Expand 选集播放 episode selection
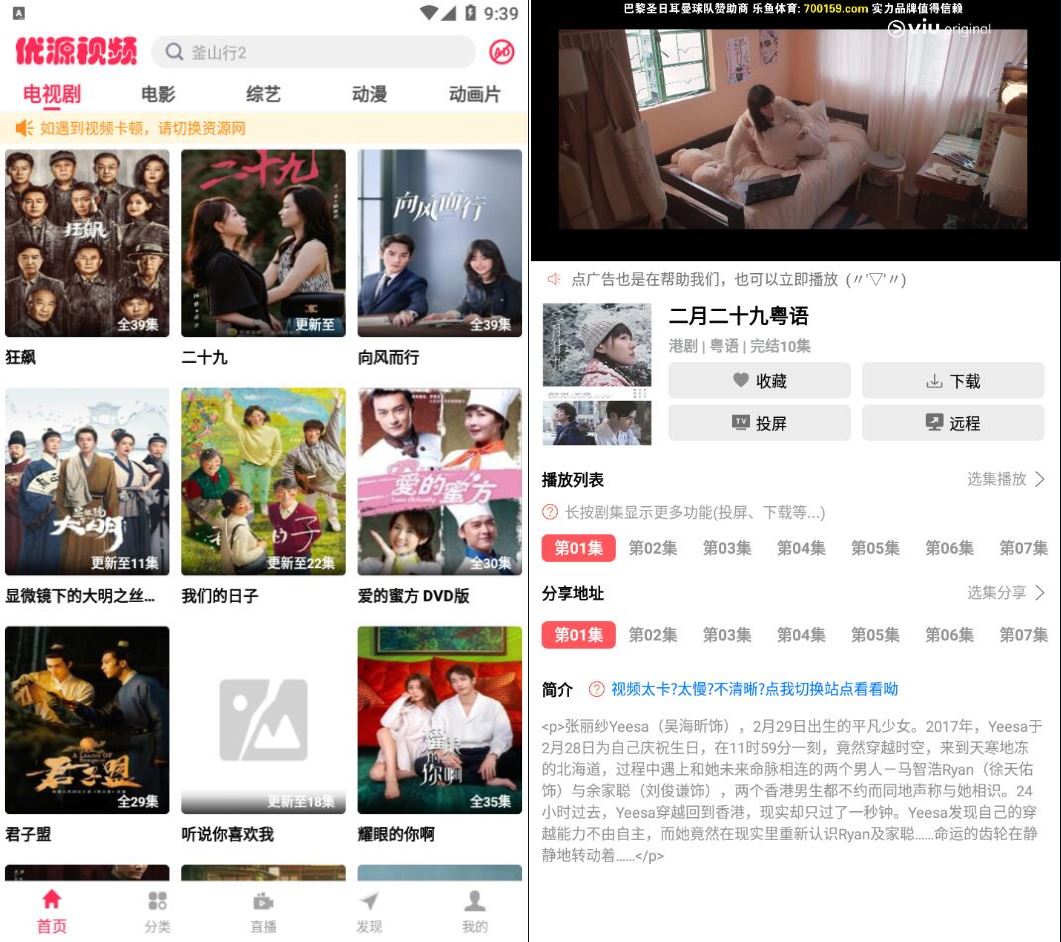 1005,479
